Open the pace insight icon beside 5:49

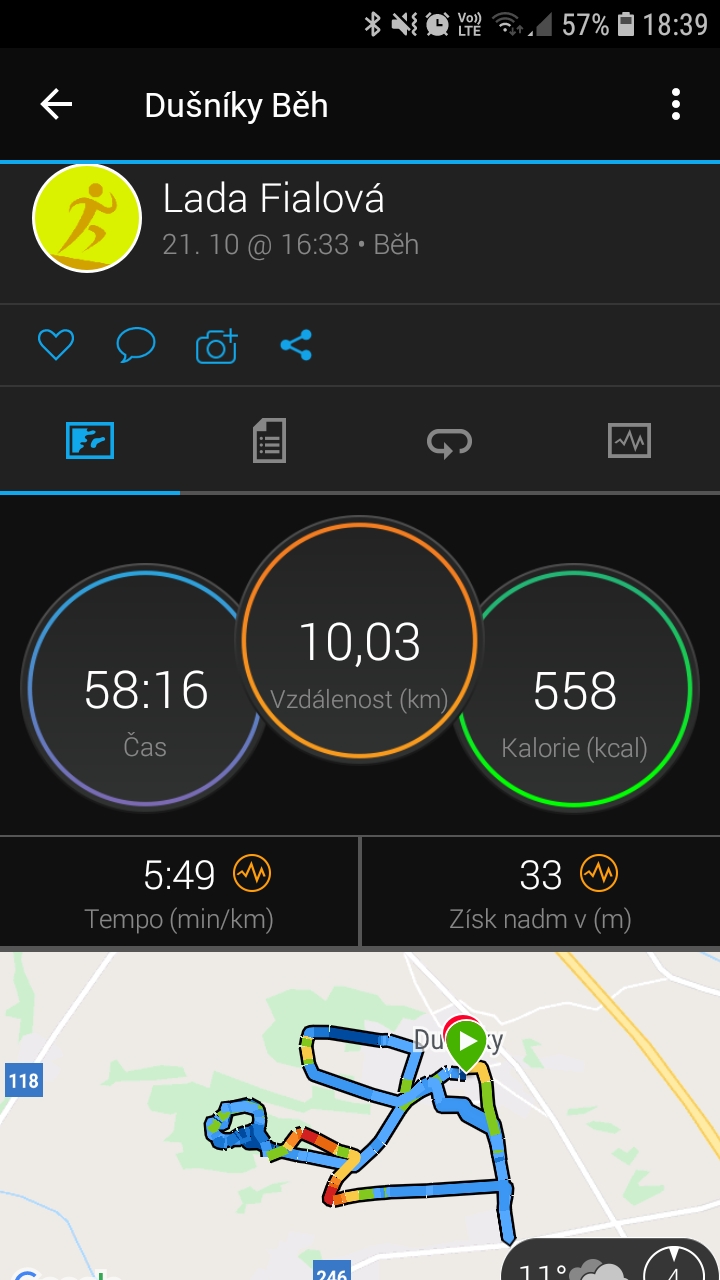[x=252, y=875]
